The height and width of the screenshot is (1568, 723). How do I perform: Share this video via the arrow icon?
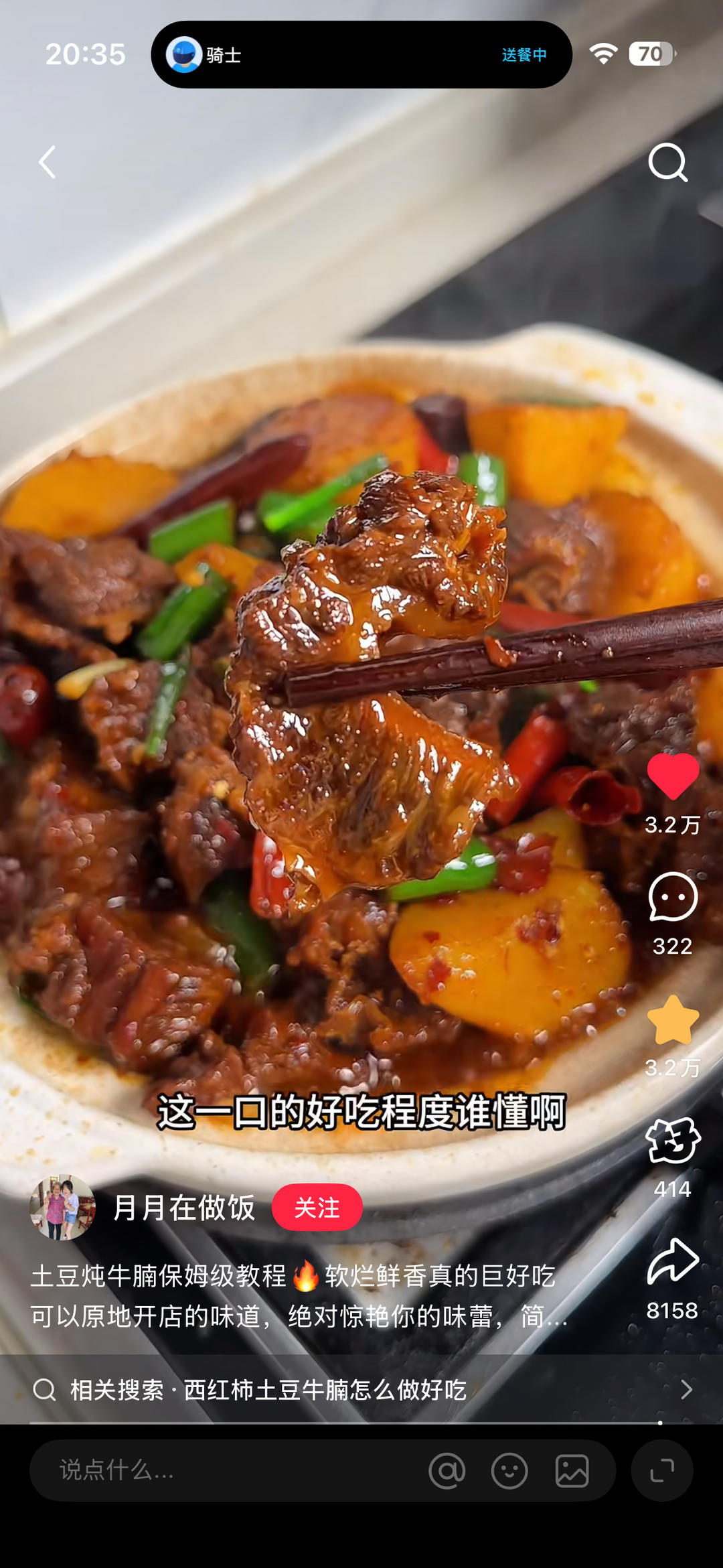[672, 1262]
